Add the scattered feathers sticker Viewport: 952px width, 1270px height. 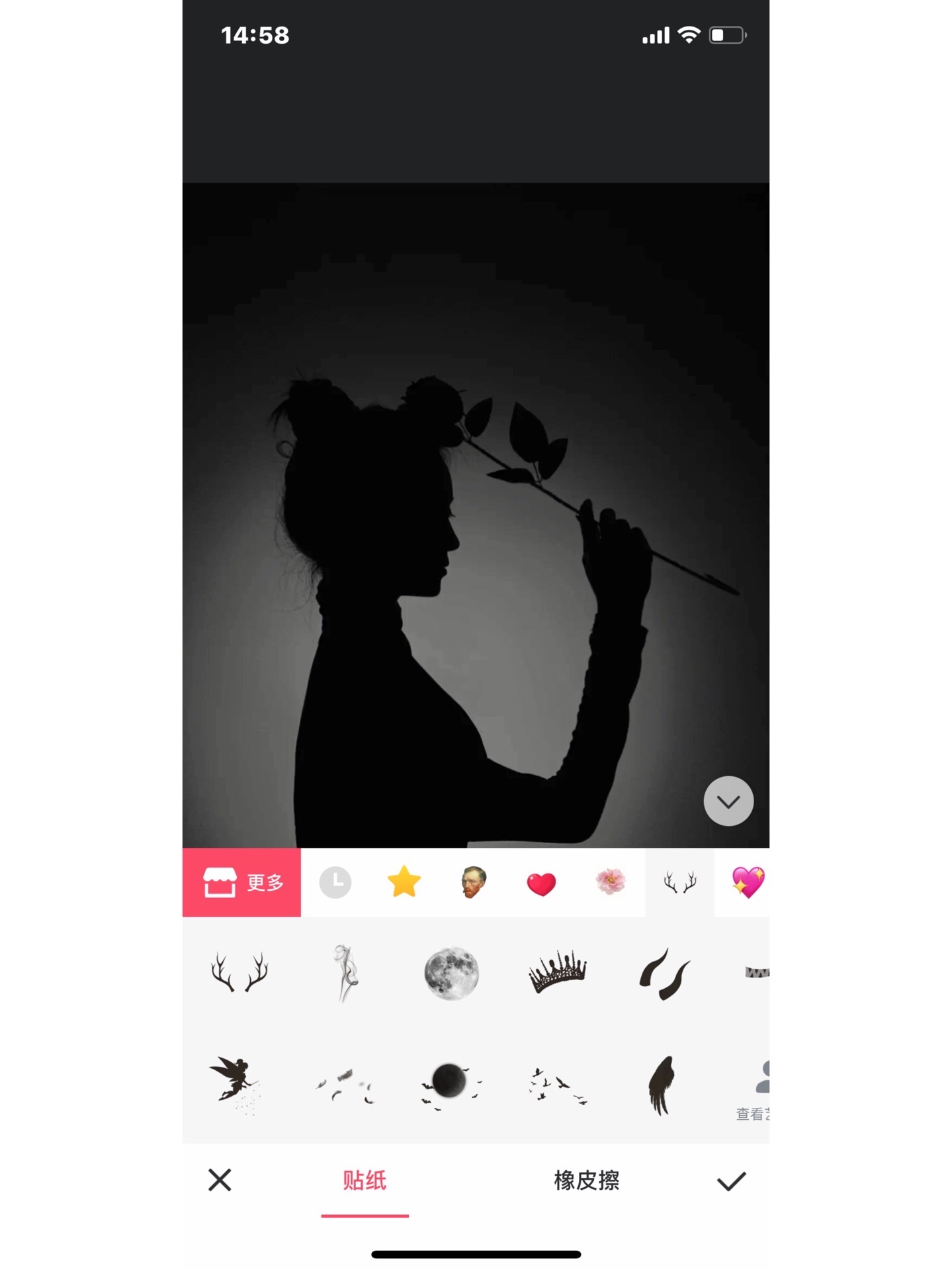point(345,1085)
